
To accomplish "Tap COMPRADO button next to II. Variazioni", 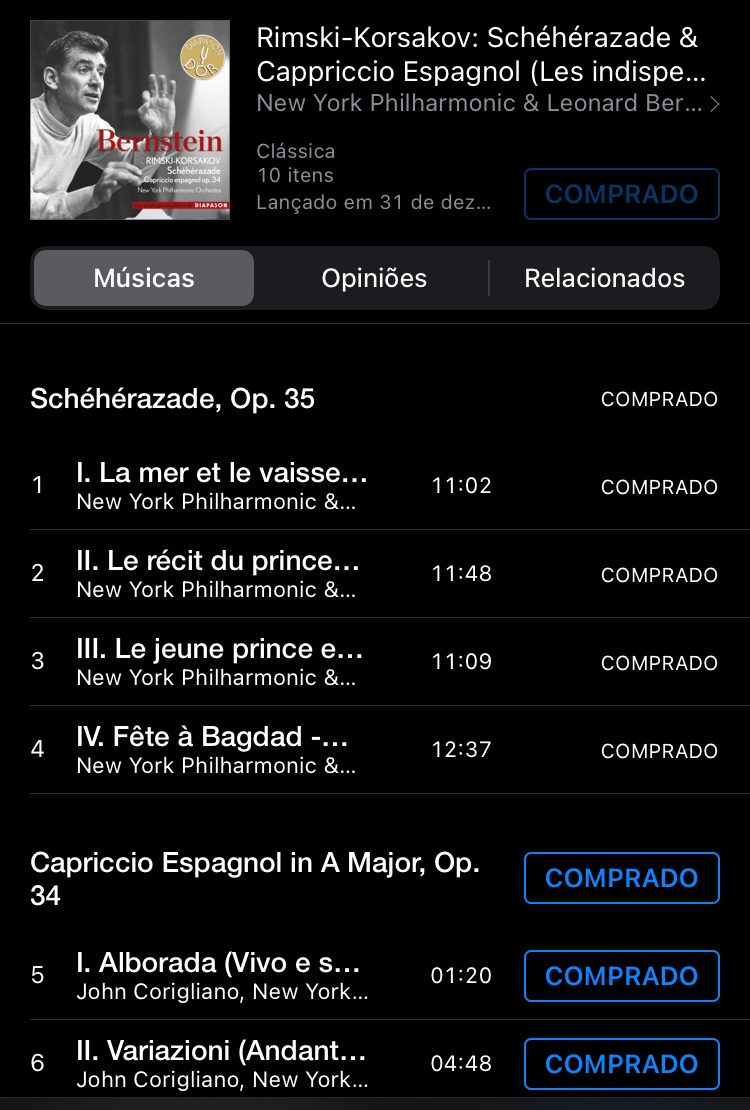I will 621,1064.
